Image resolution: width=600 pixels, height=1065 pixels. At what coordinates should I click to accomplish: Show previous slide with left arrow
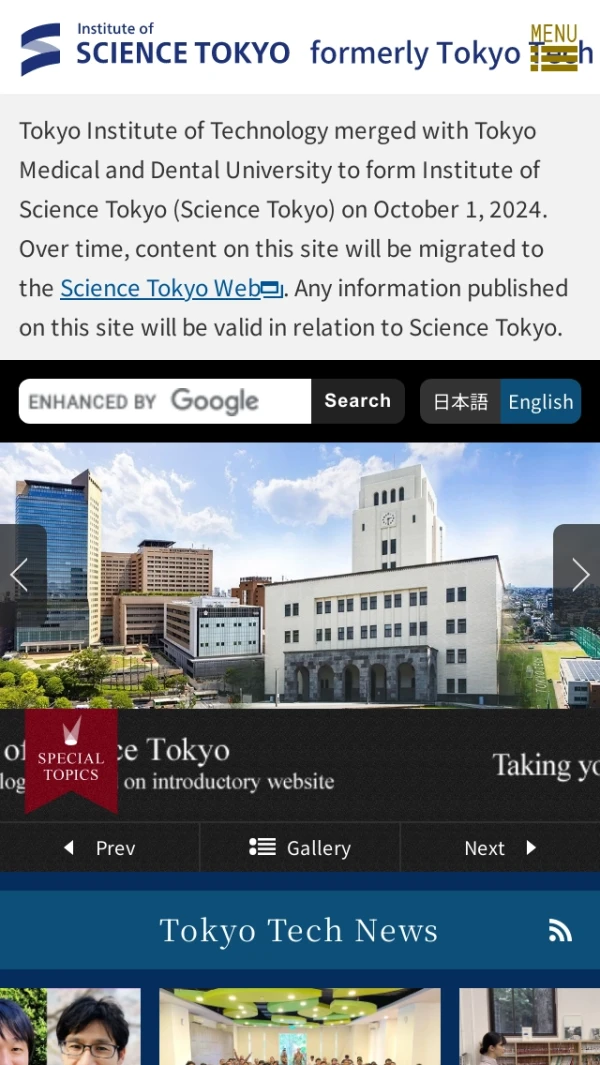[x=20, y=574]
